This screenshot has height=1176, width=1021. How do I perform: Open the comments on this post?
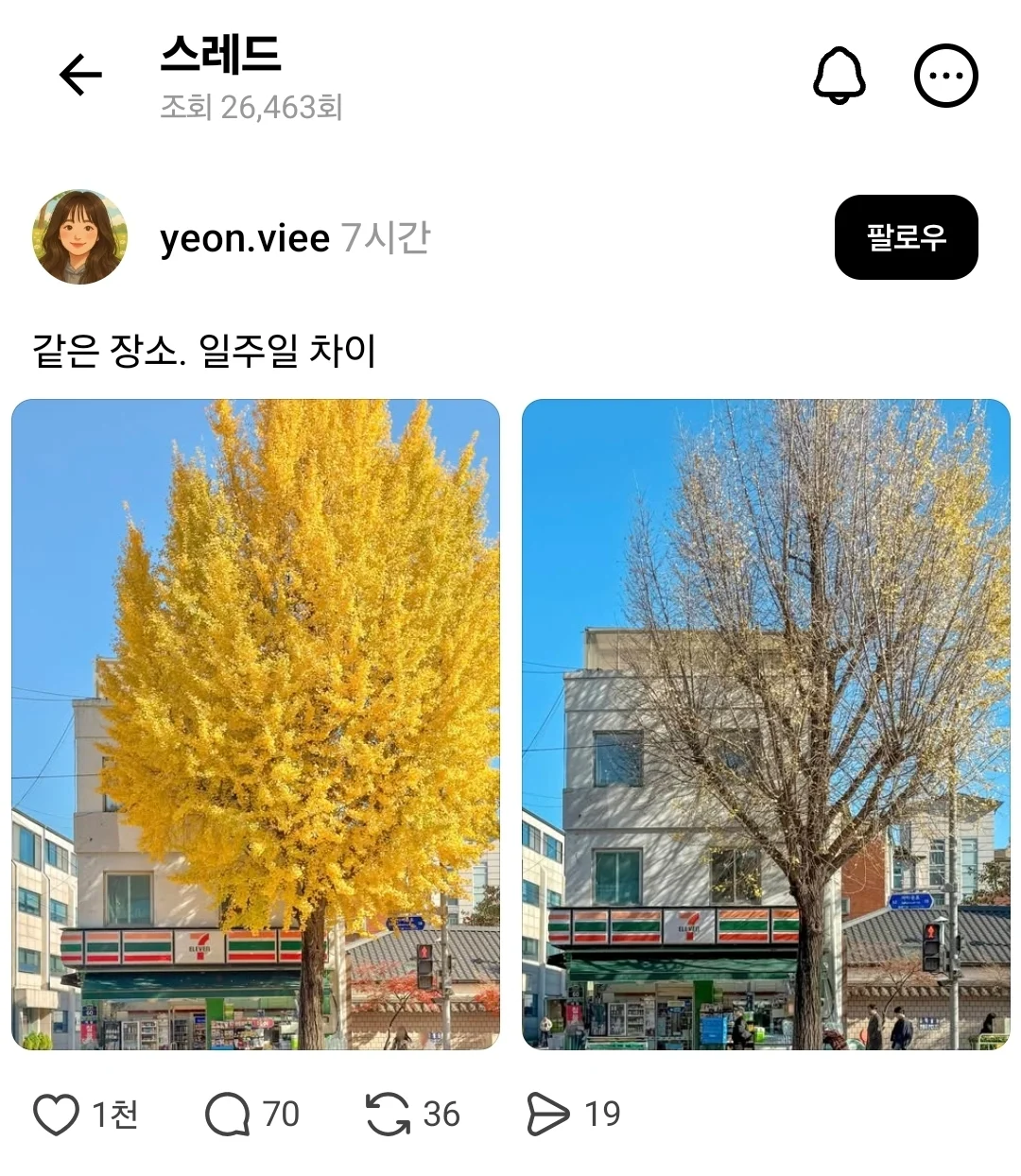click(227, 1115)
